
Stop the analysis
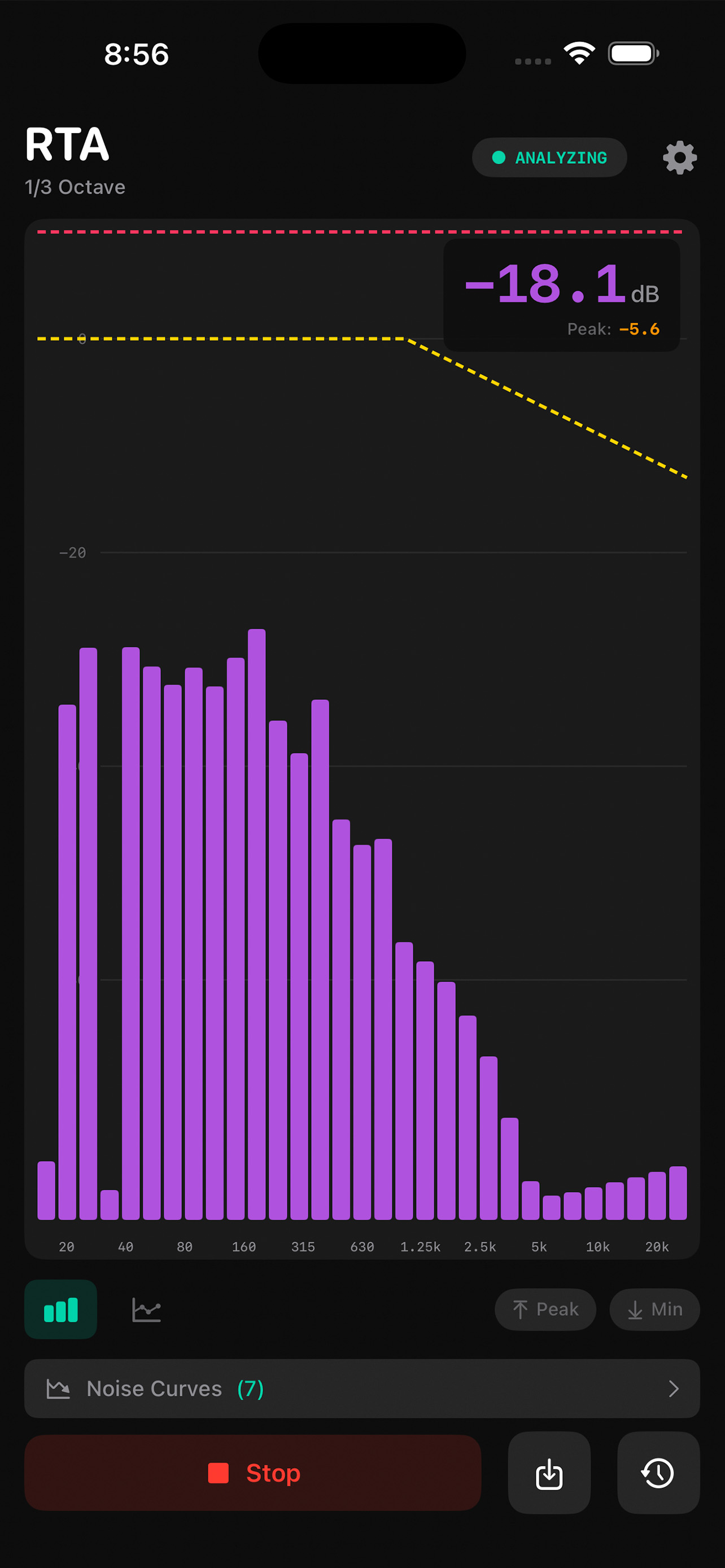[252, 1473]
